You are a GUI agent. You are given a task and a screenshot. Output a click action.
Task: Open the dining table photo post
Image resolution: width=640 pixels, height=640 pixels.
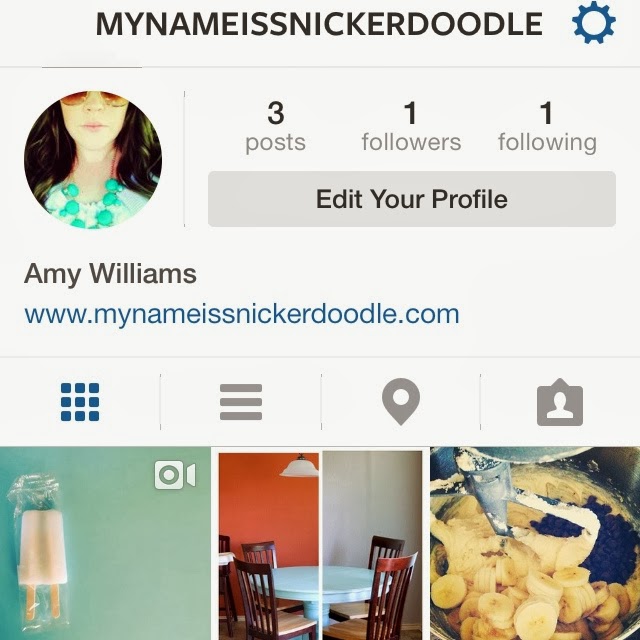coord(320,544)
